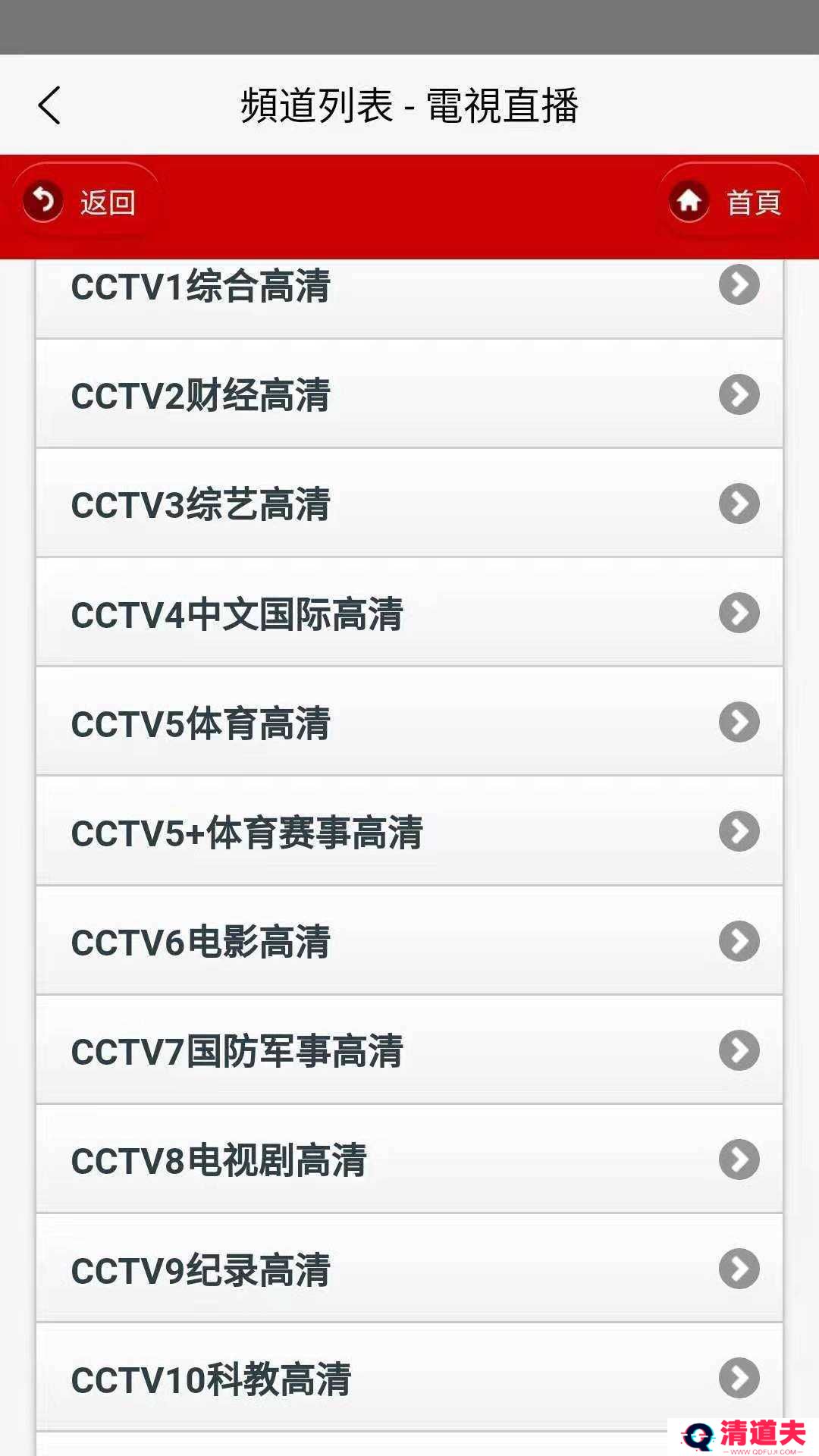819x1456 pixels.
Task: Go to 首頁 home page
Action: click(x=730, y=202)
